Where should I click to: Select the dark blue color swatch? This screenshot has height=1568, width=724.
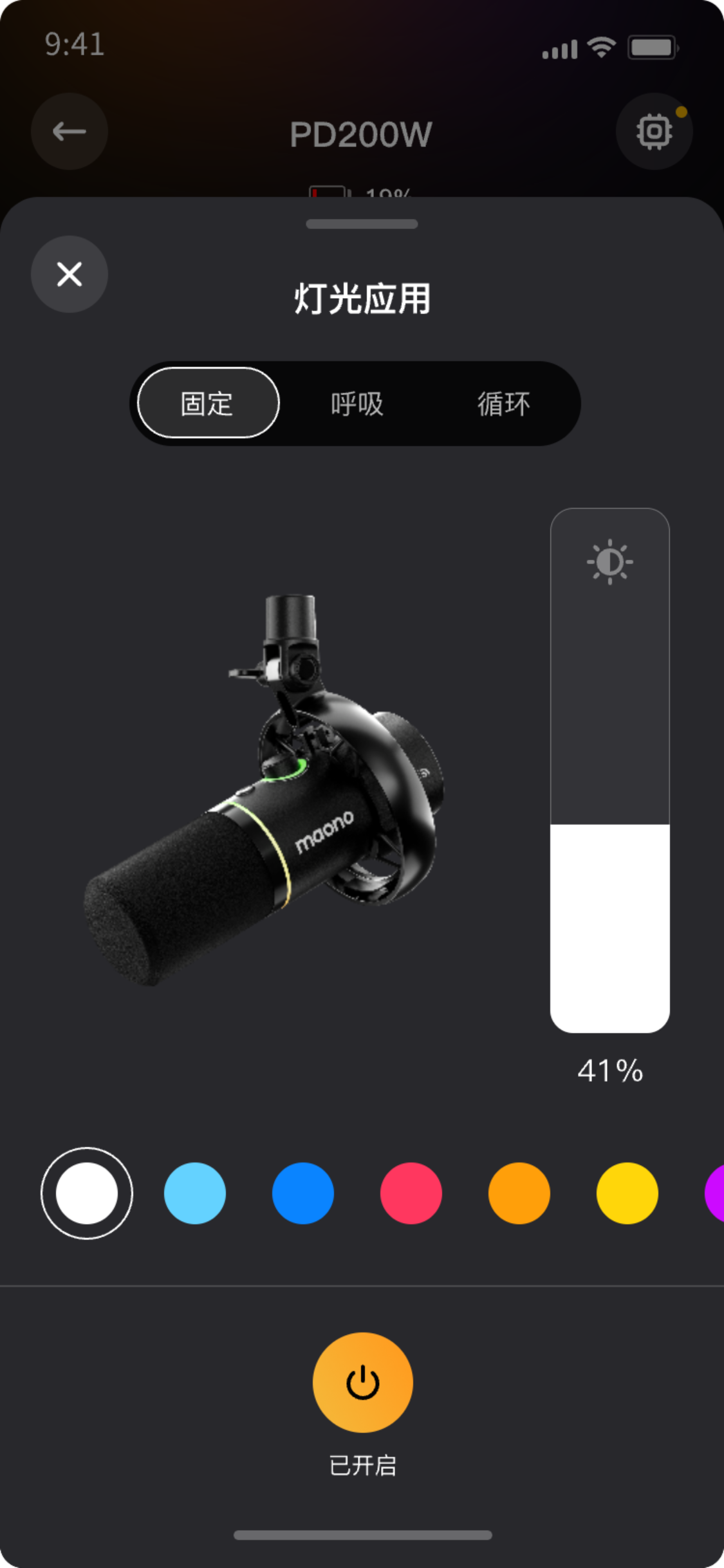pos(303,1193)
